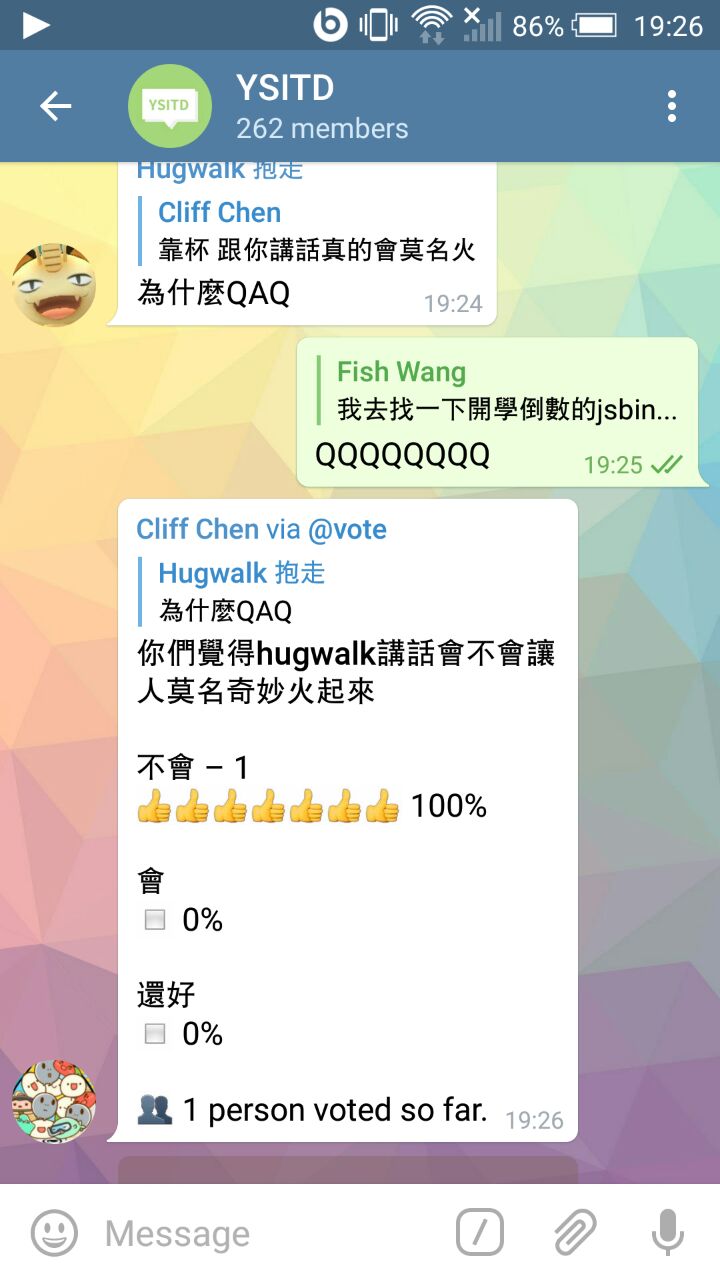Record a voice message with microphone
The image size is (720, 1280).
(x=667, y=1233)
